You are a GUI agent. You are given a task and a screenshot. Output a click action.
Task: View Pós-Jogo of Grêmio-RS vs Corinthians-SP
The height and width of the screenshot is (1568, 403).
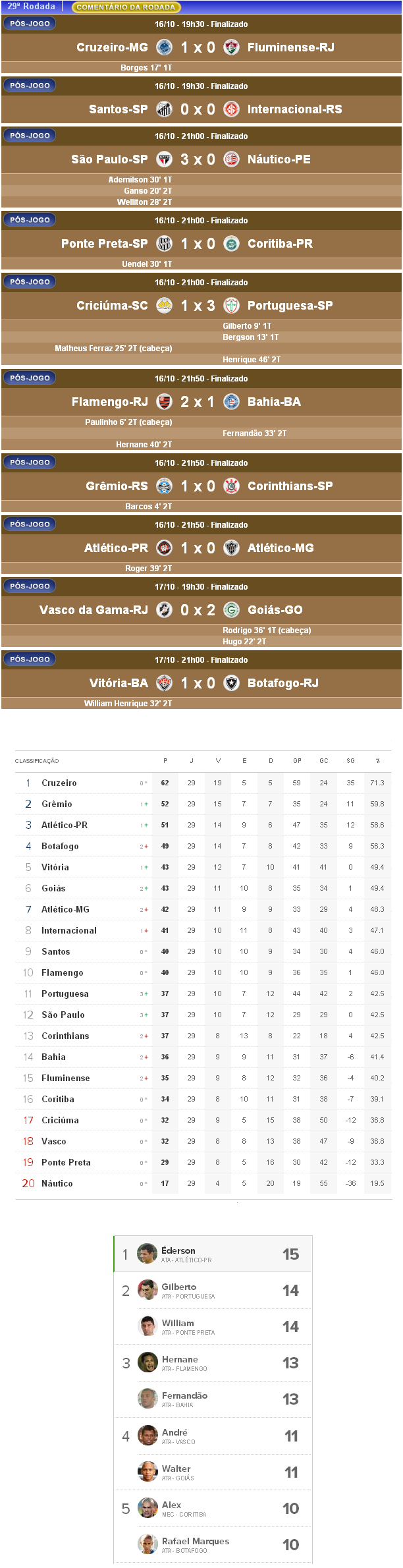(x=30, y=462)
